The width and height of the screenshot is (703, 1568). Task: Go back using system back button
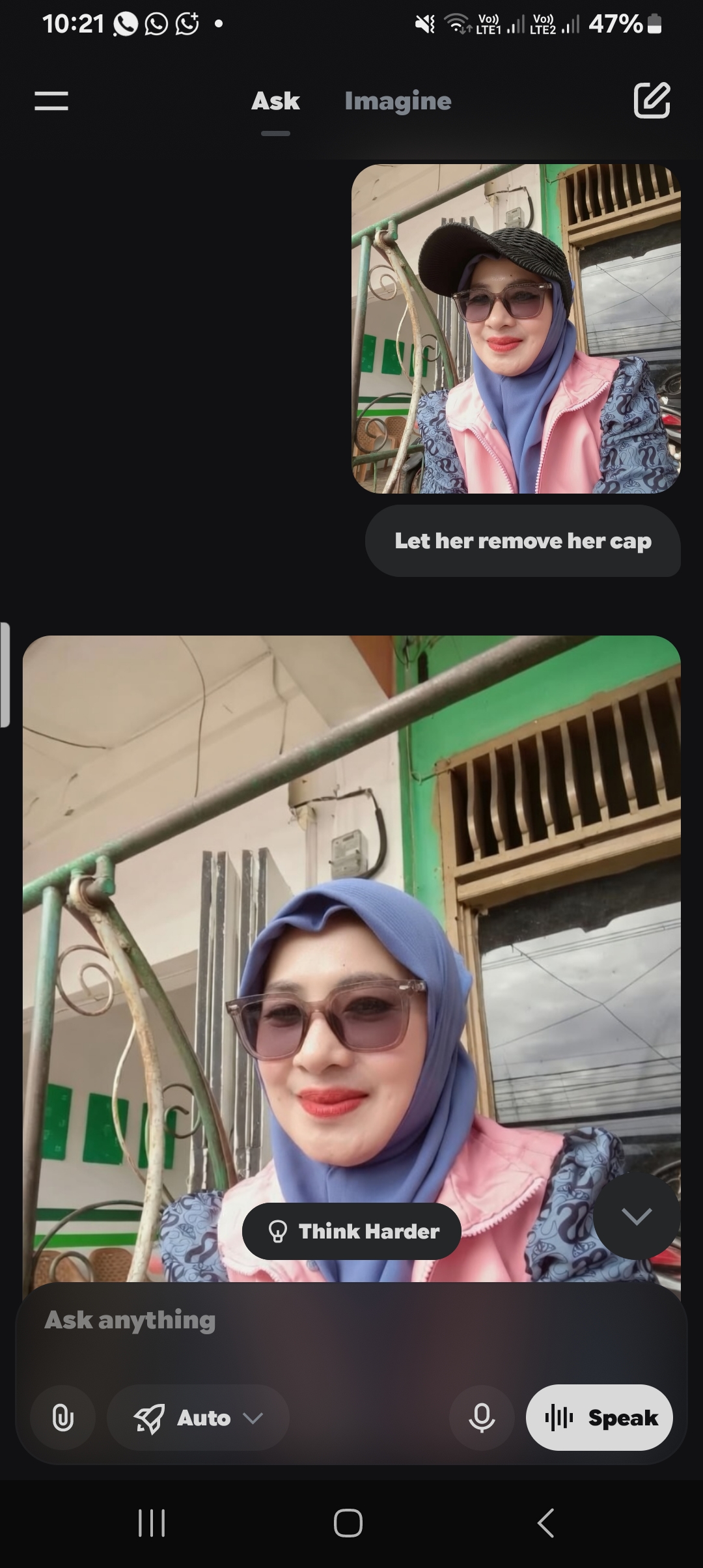point(545,1523)
